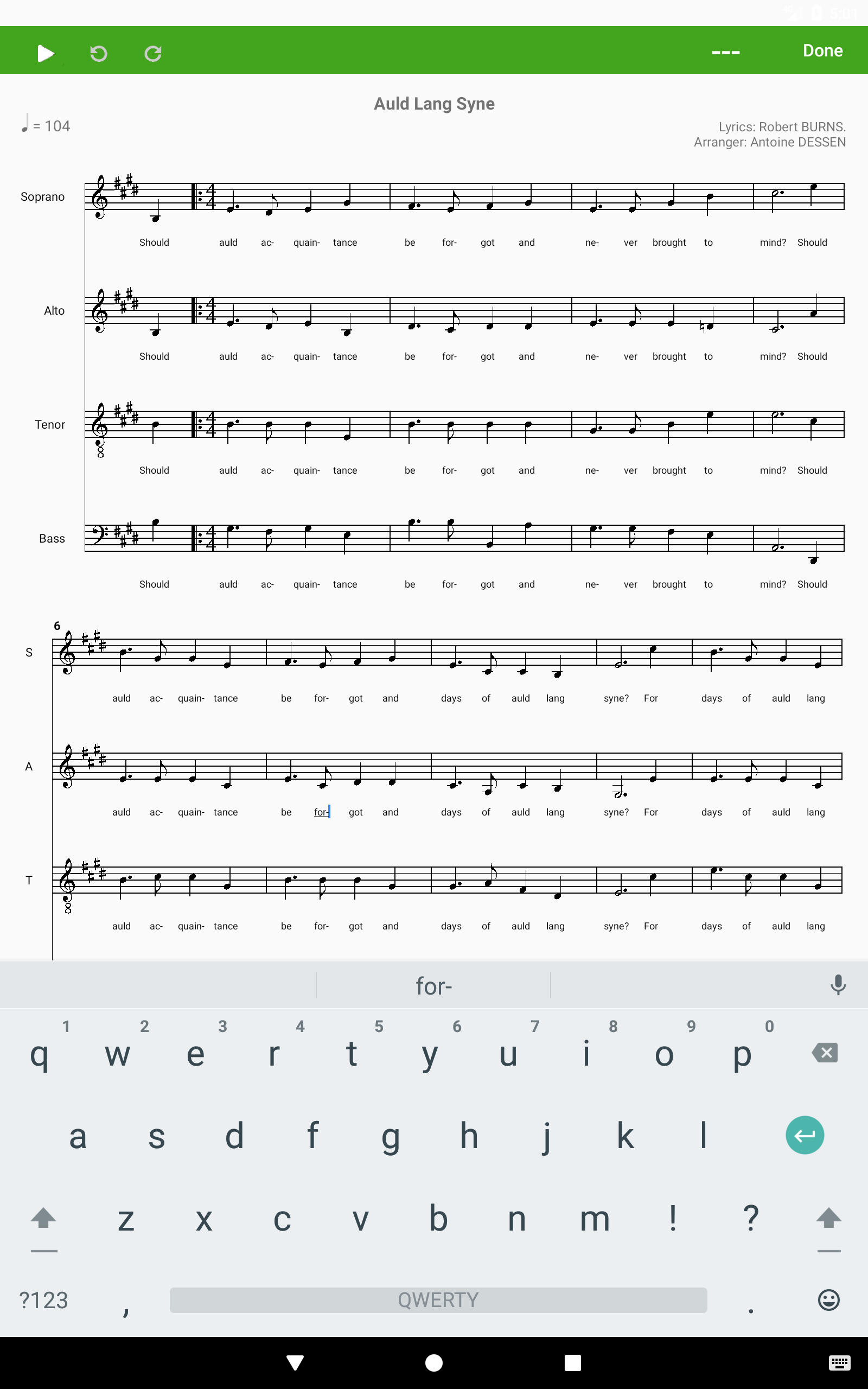Undo the last edit
This screenshot has width=868, height=1389.
[98, 53]
